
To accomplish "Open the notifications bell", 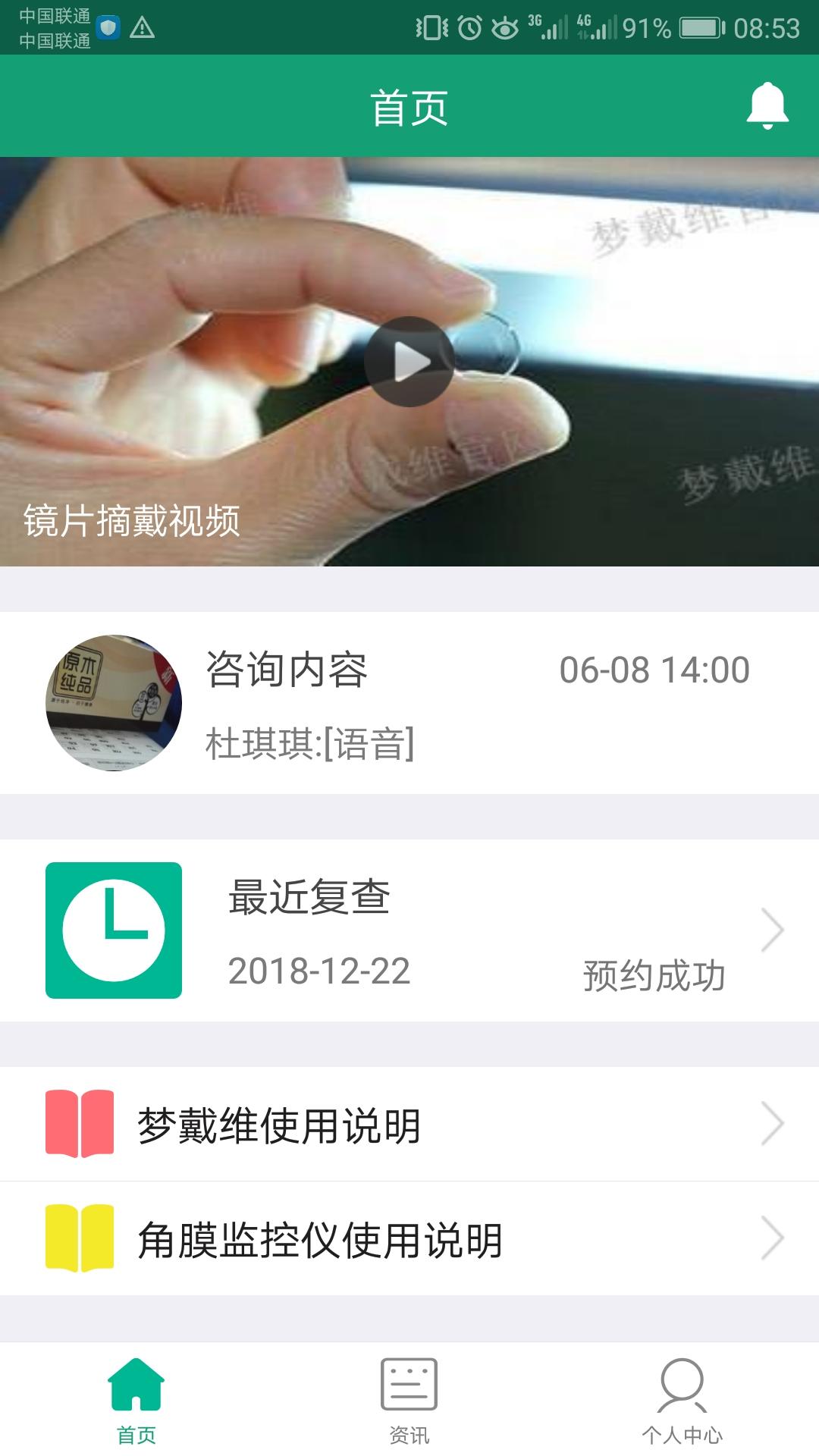I will coord(767,106).
